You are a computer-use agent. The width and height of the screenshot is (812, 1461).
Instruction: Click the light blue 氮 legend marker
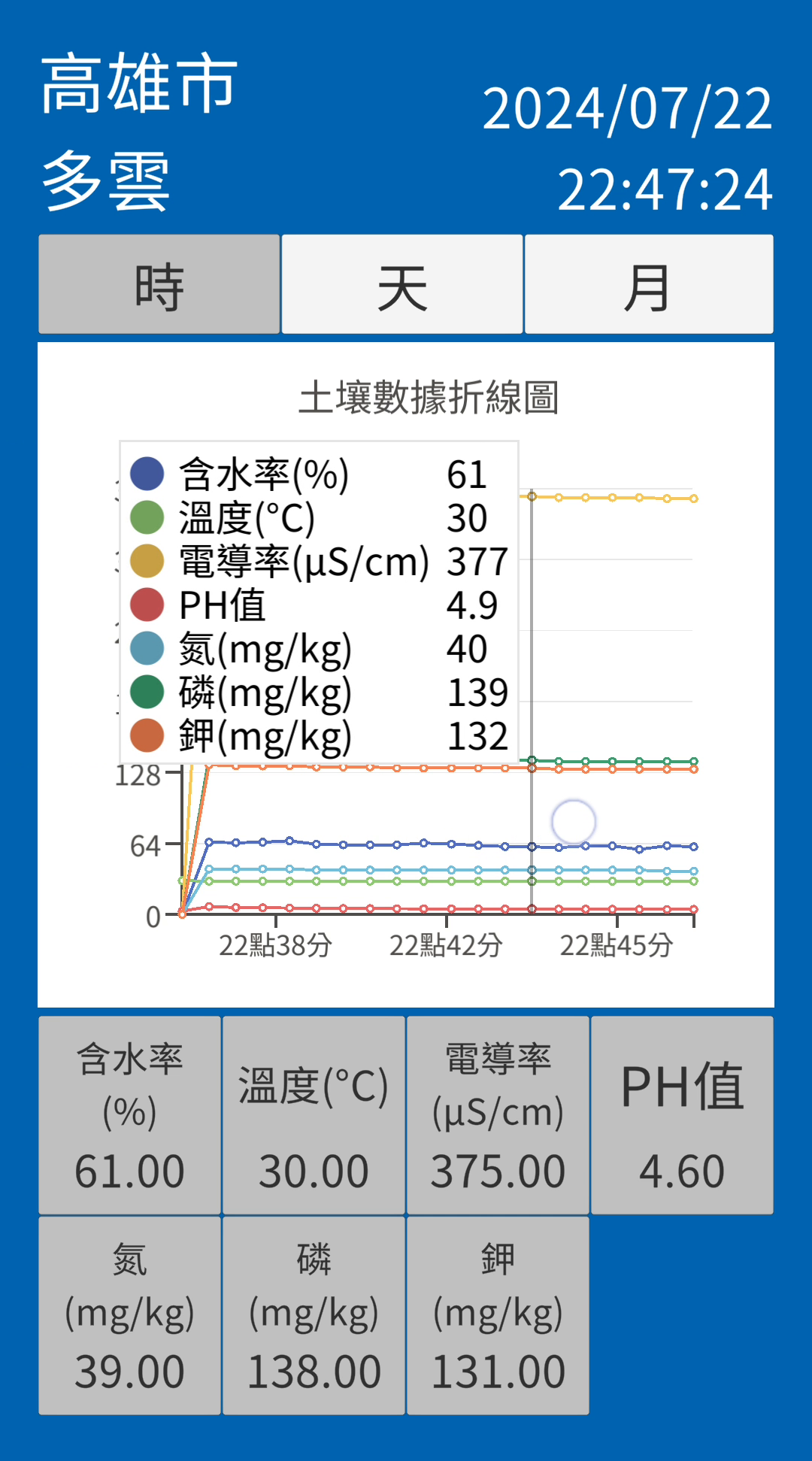coord(145,648)
